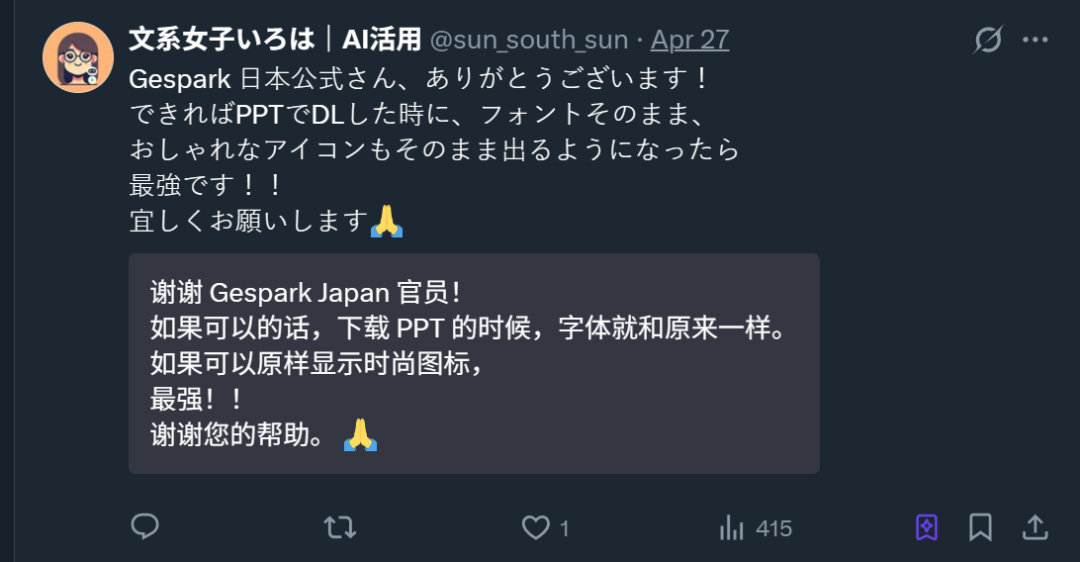This screenshot has width=1080, height=562.
Task: Reply to the Gespark post
Action: 146,527
